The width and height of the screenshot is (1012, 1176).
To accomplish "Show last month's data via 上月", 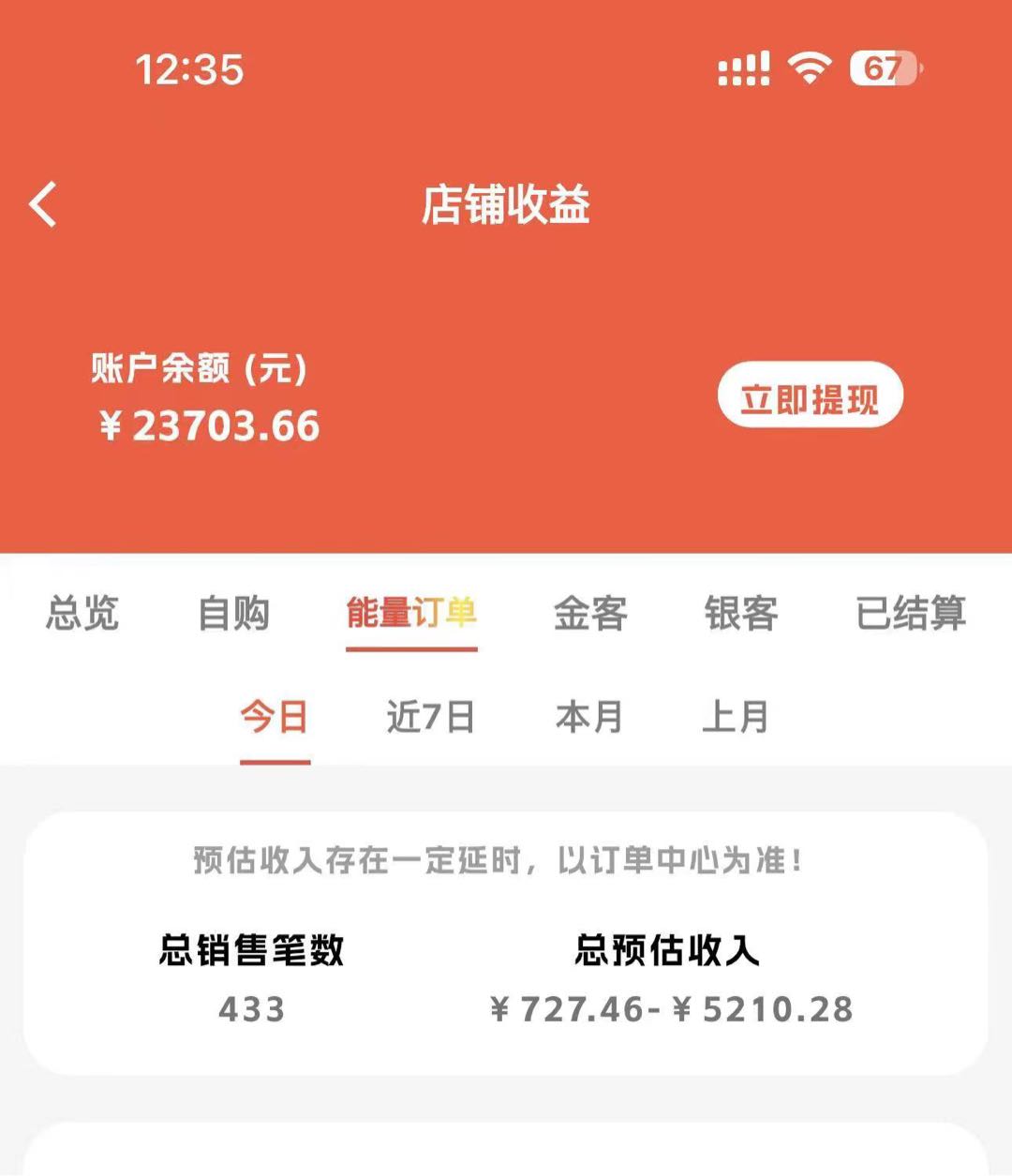I will pos(735,718).
